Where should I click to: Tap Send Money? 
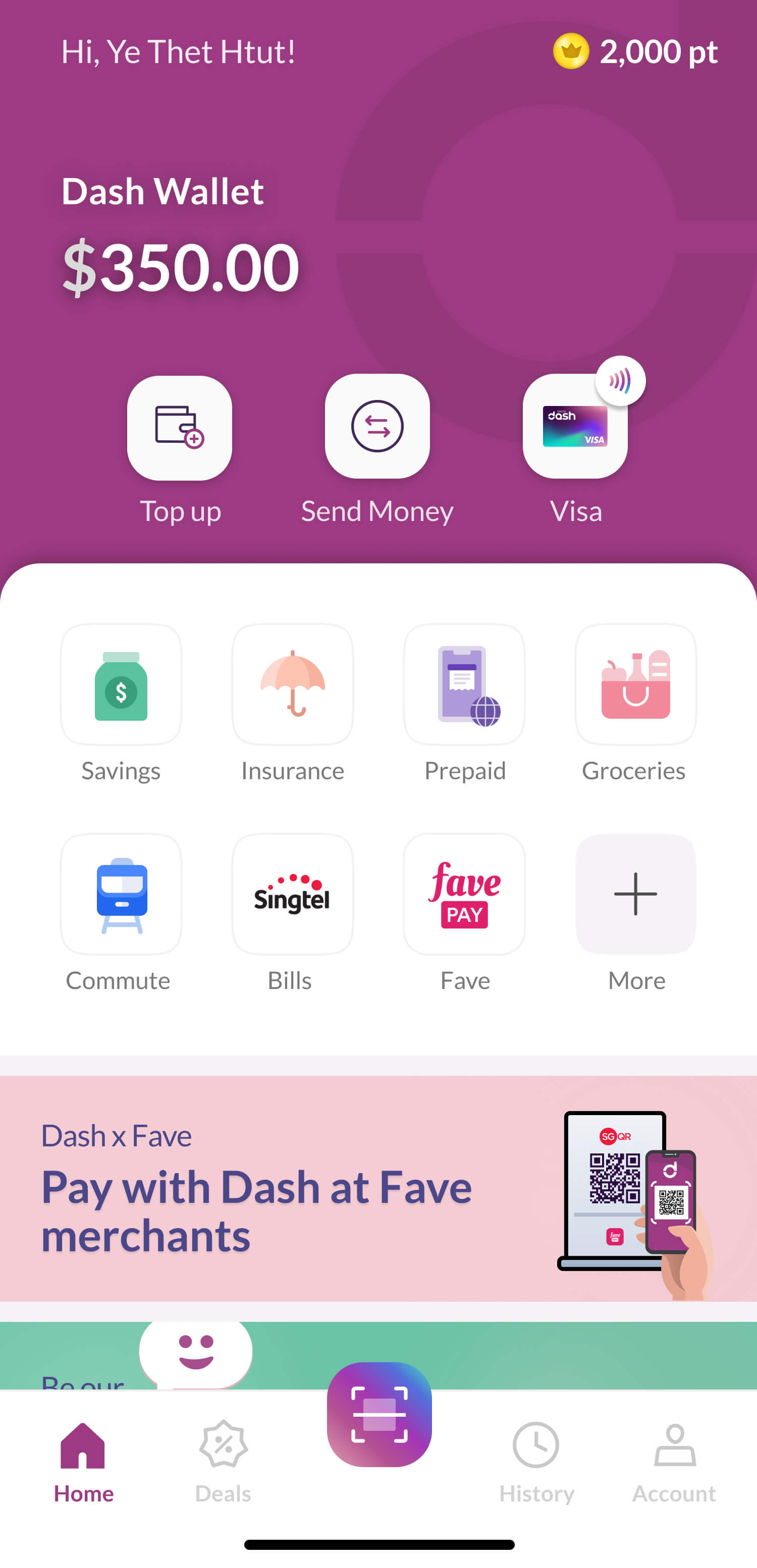tap(377, 427)
